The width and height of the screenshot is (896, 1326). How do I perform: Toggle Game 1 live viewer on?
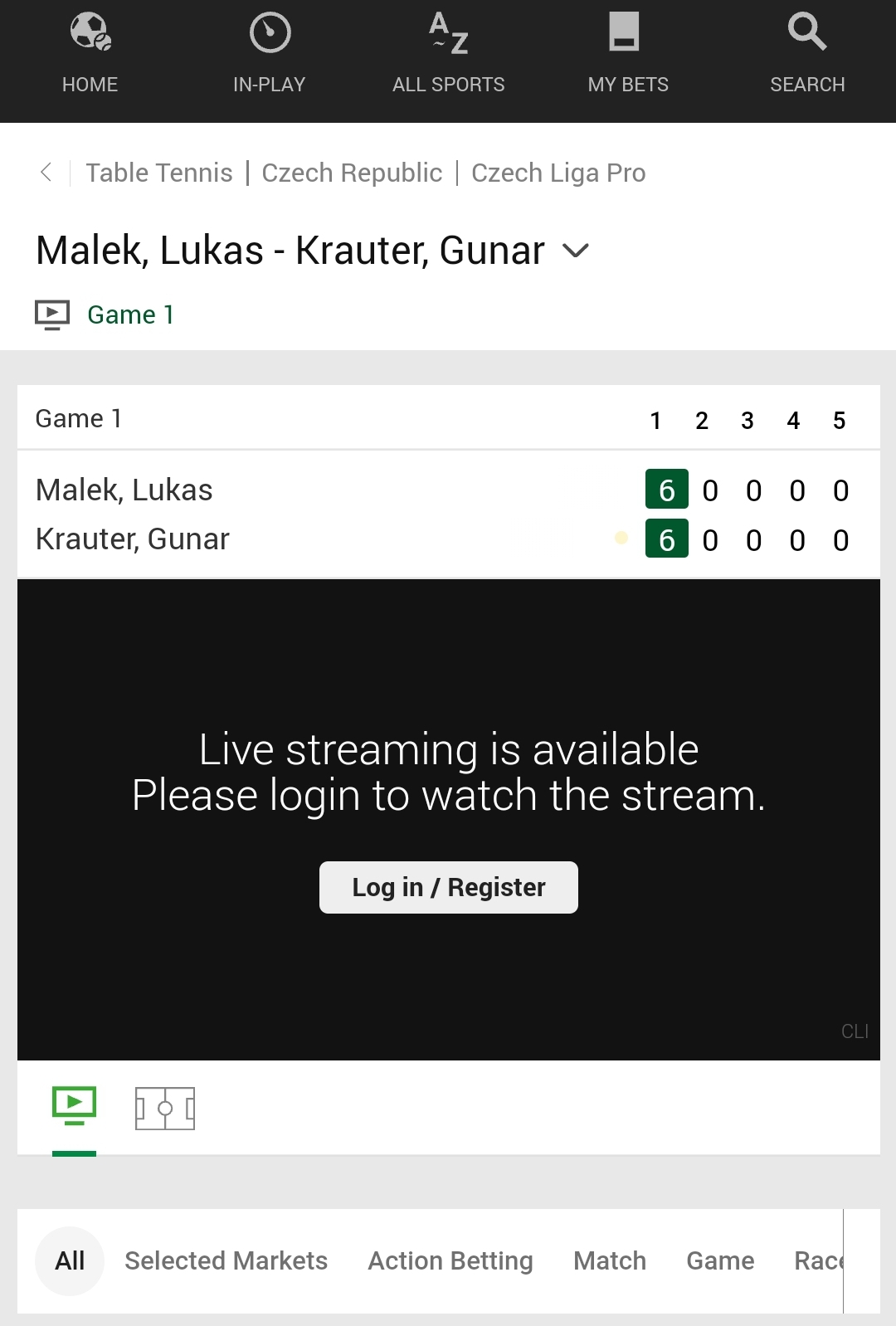(x=130, y=314)
